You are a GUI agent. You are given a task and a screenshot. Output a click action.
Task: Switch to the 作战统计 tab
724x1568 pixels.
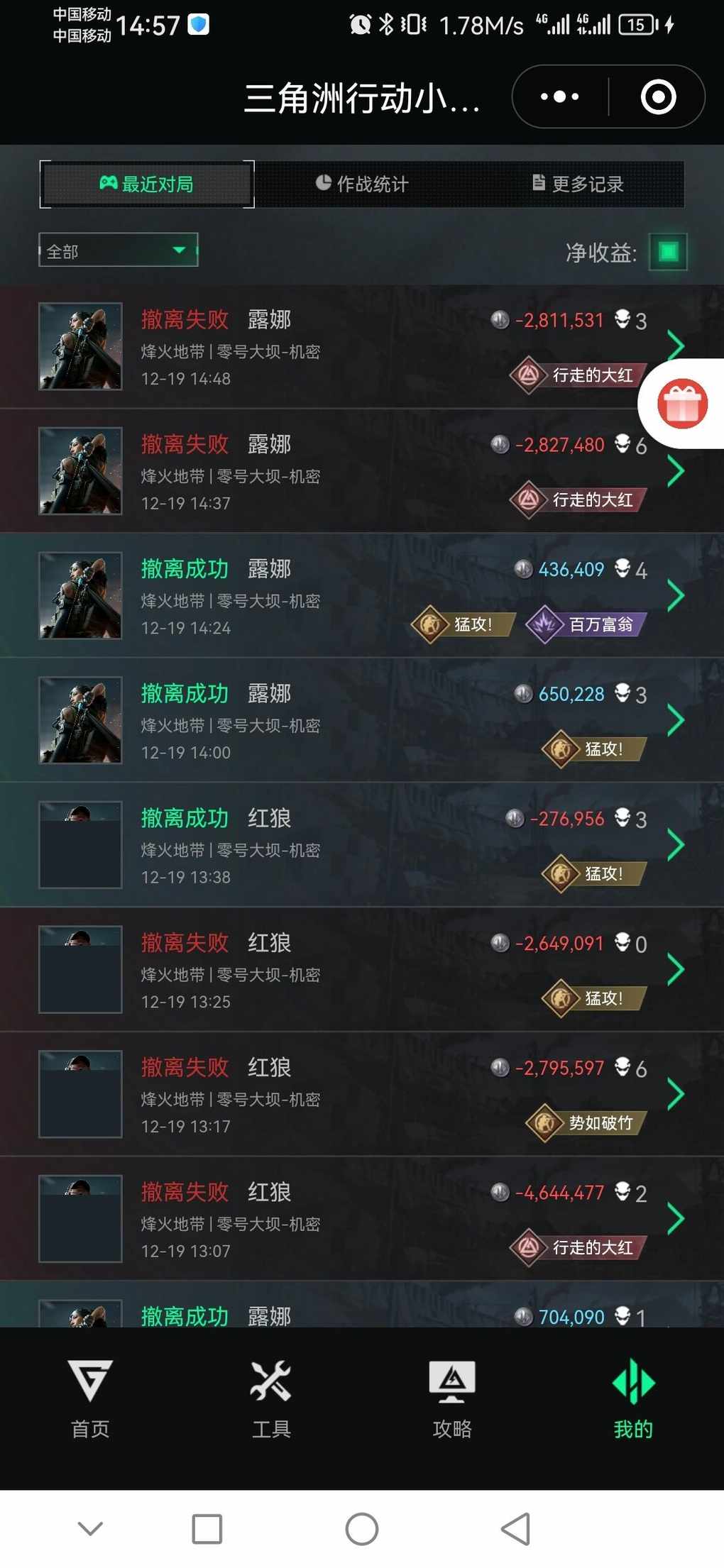coord(362,184)
